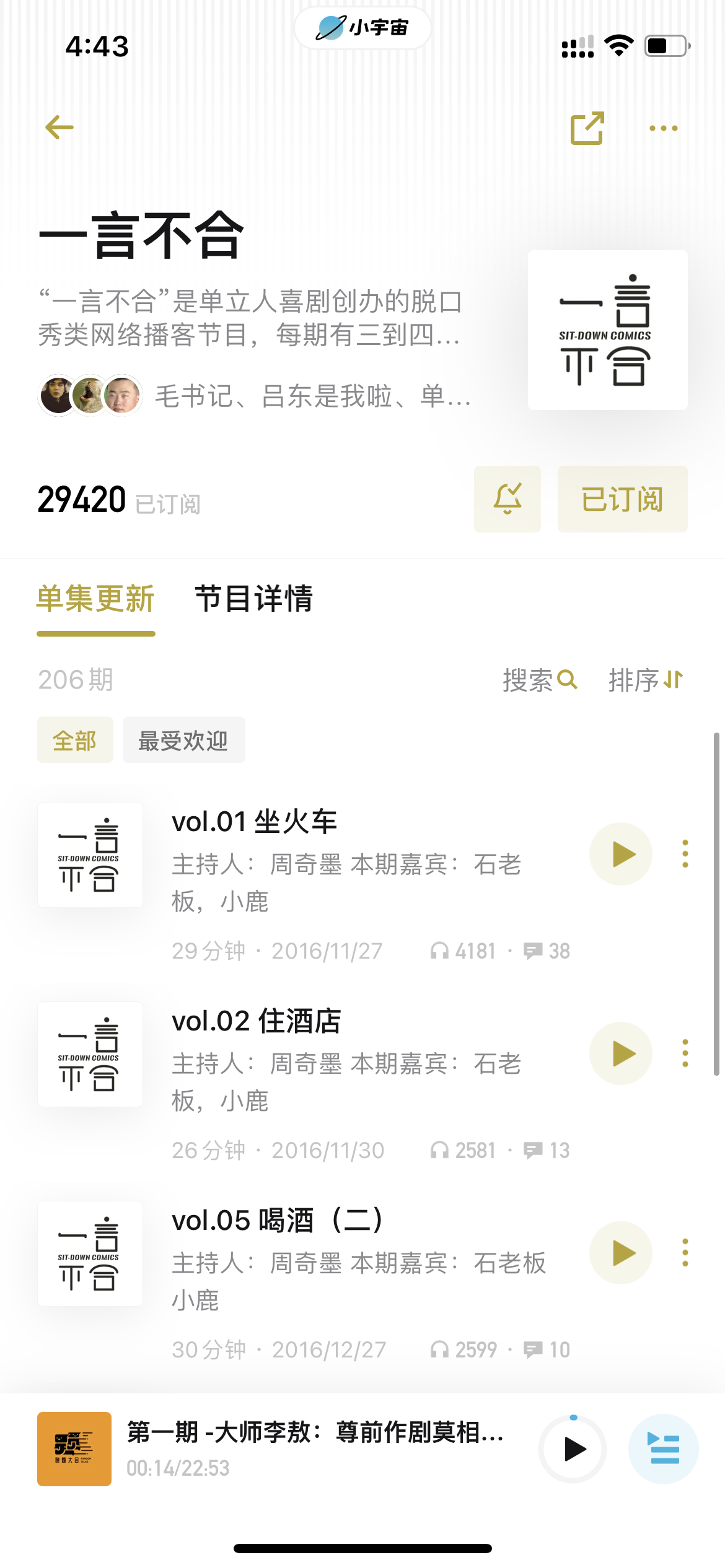The image size is (725, 1568).
Task: Open more options for vol.01 坐火车
Action: [685, 854]
